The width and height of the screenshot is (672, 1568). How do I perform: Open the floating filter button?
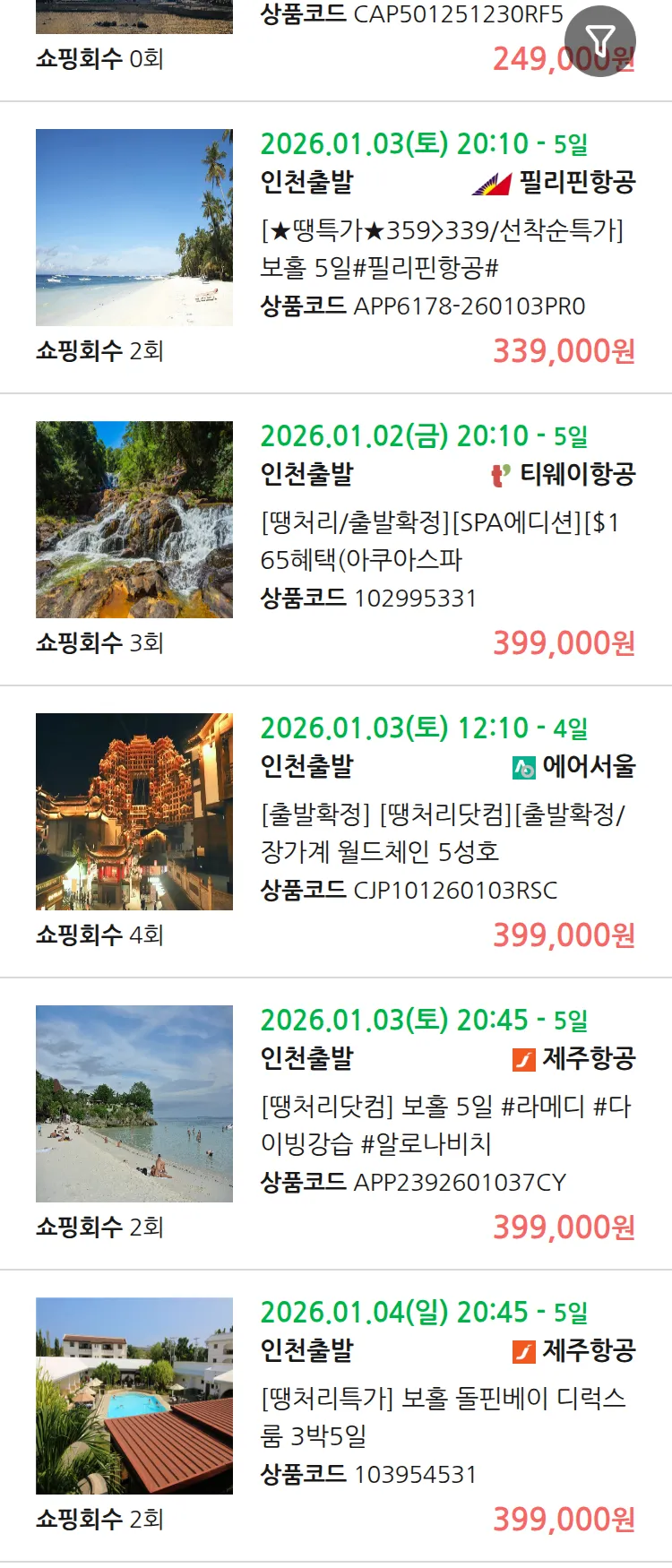click(599, 40)
